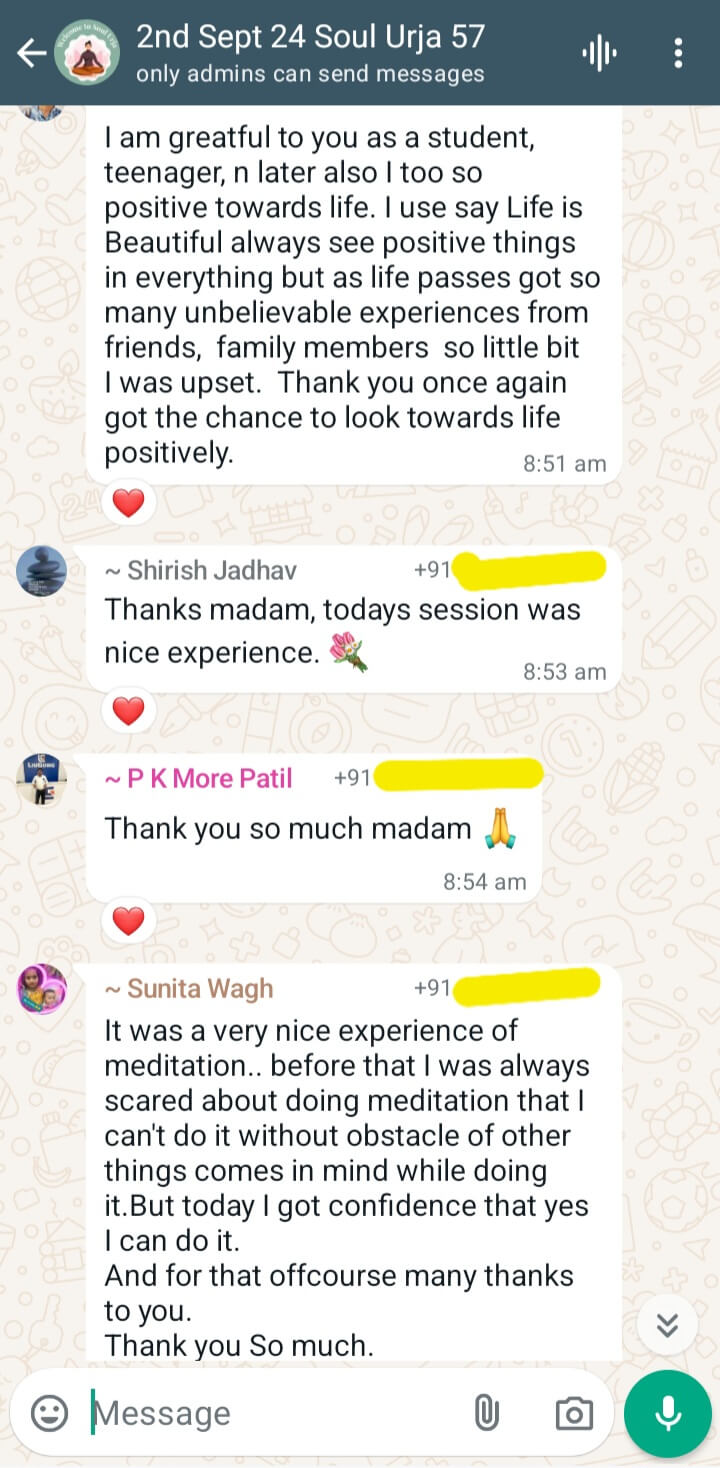Open the emoji picker
The image size is (720, 1468).
tap(50, 1413)
